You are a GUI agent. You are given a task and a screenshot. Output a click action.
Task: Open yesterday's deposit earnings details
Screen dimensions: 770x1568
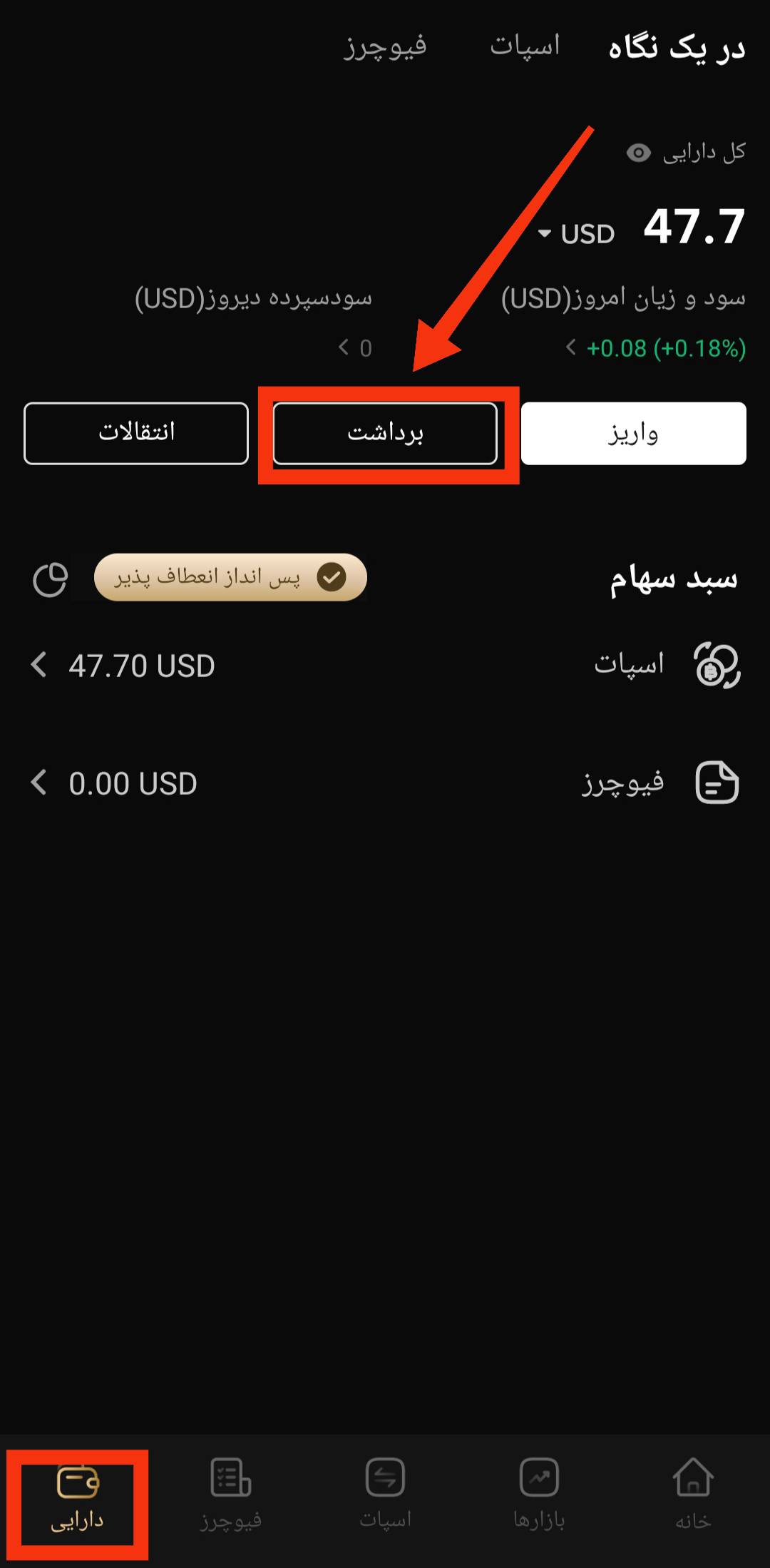(x=355, y=348)
